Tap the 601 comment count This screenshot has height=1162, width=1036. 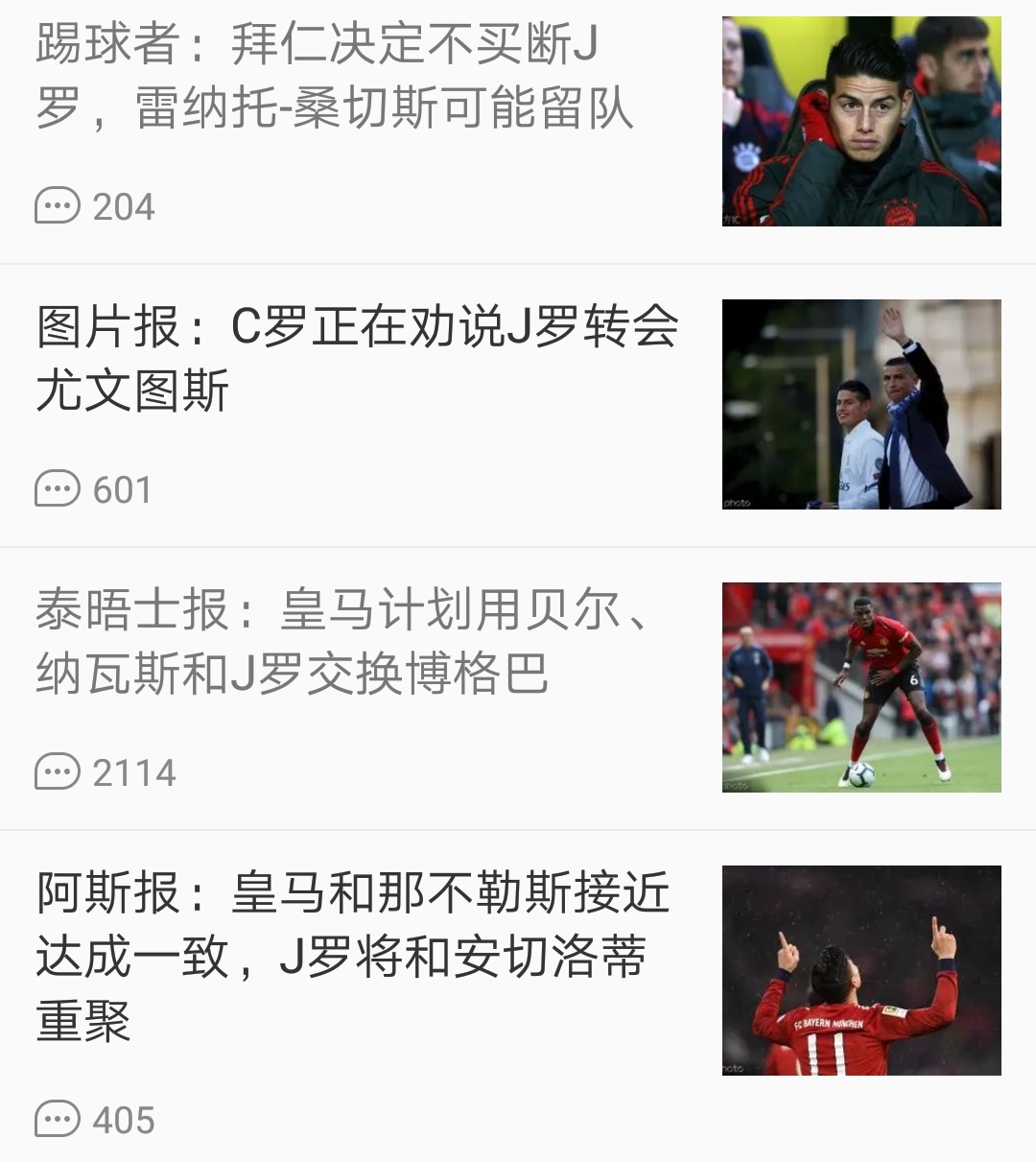121,489
